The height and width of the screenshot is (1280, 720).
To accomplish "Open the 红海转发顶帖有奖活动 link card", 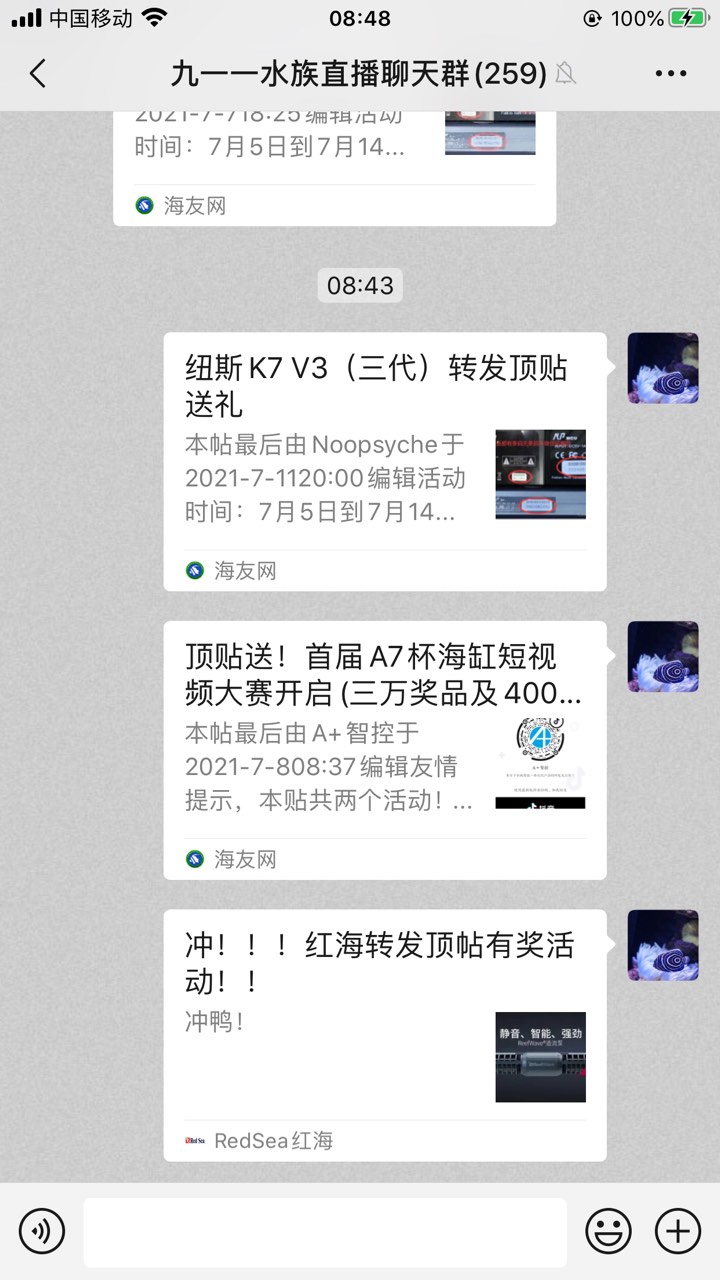I will coord(384,1035).
